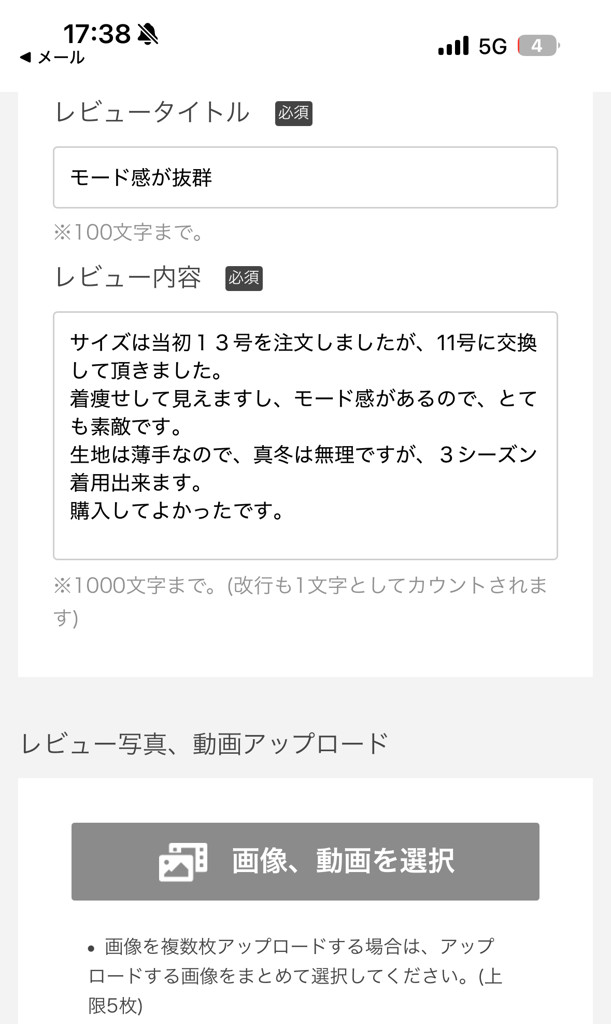Return to メール app via back link
This screenshot has width=611, height=1024.
coord(52,58)
